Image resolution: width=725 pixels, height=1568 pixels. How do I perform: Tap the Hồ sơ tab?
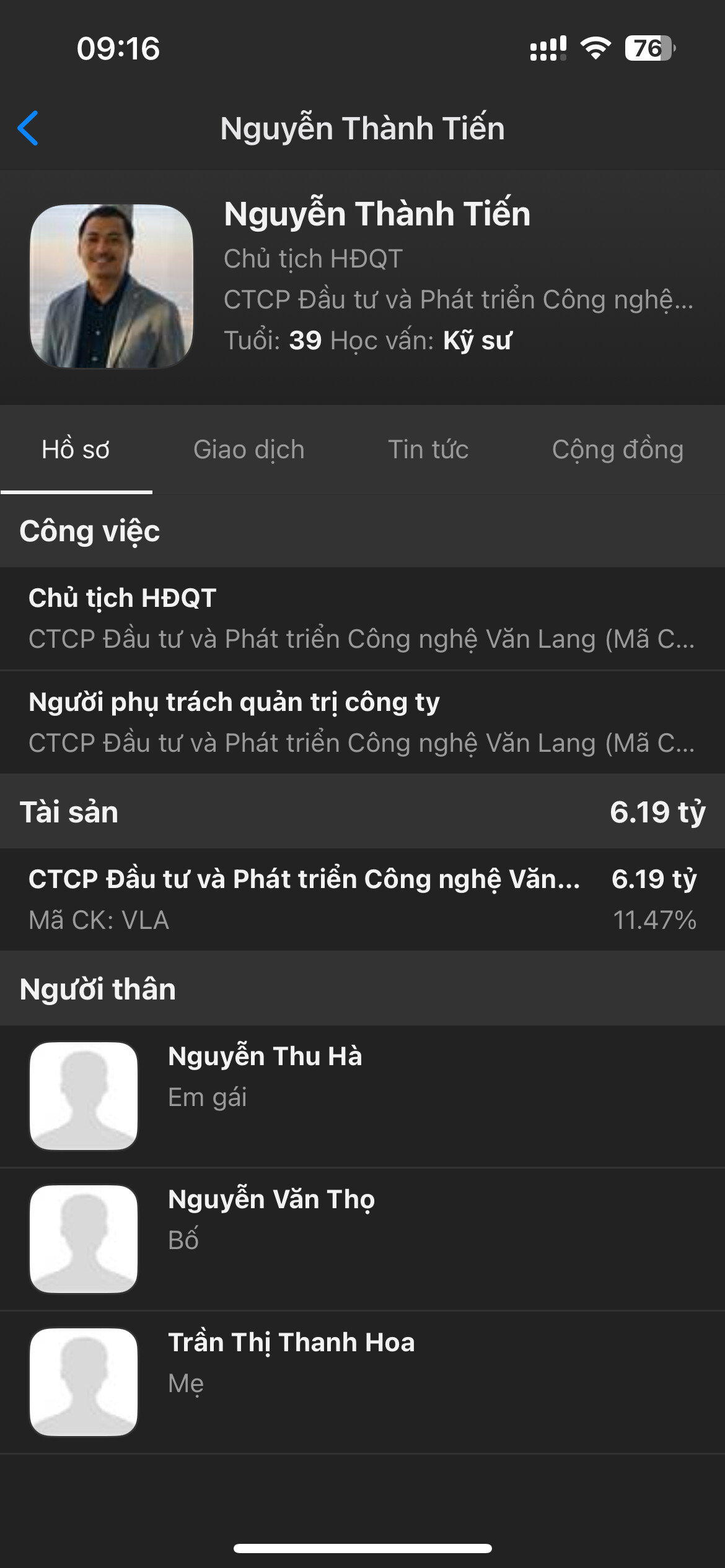[76, 450]
